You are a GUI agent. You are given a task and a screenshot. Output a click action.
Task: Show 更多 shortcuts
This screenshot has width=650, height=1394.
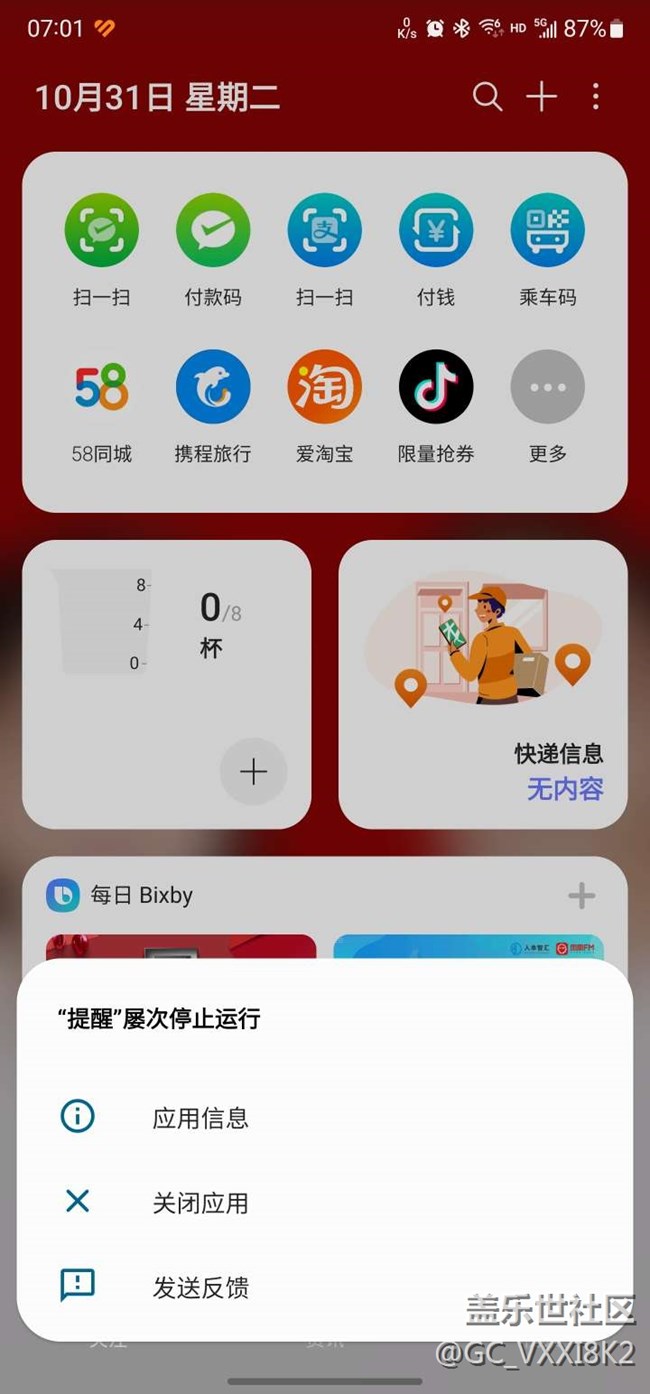point(547,388)
